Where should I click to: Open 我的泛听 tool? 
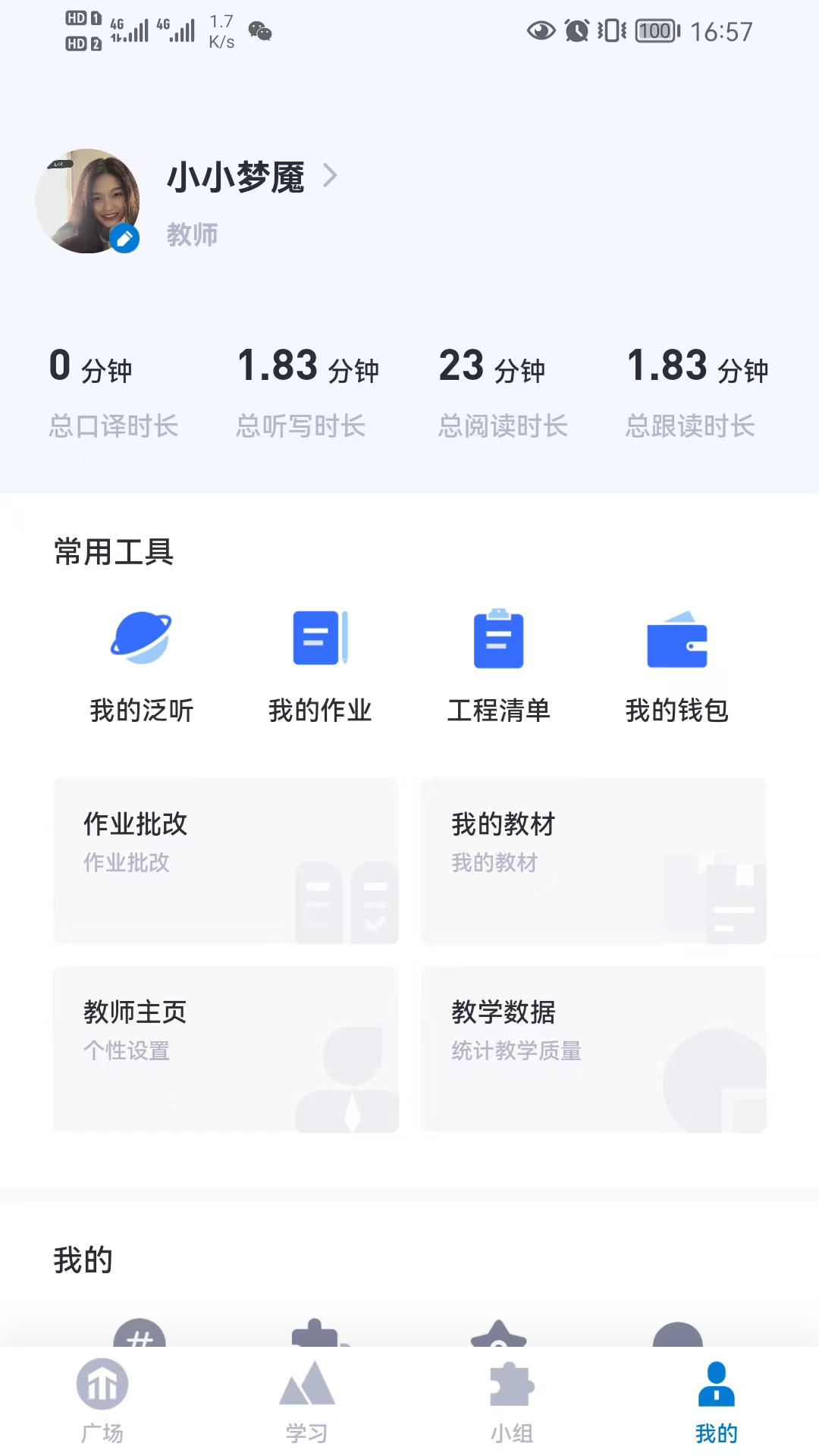pos(141,667)
